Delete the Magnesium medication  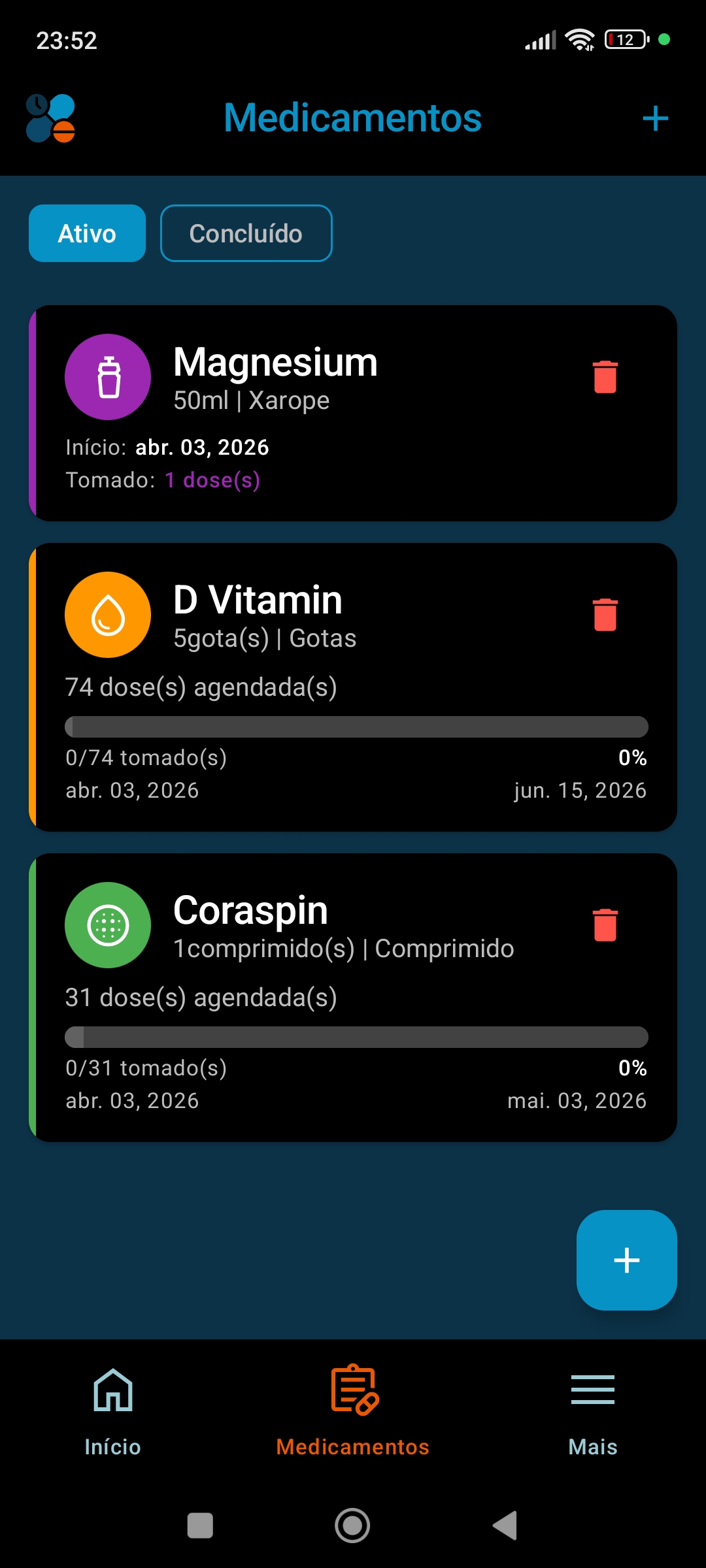[605, 377]
